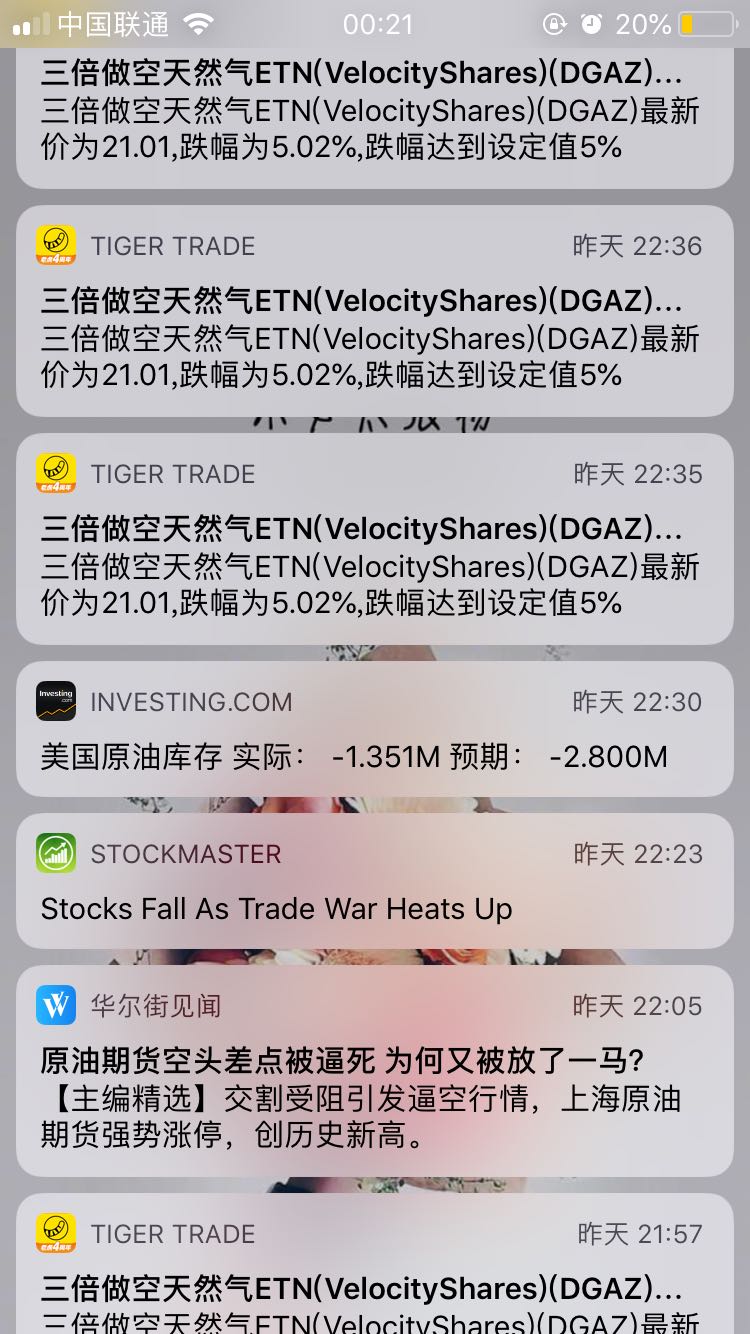The width and height of the screenshot is (750, 1334).
Task: Open Tiger Trade DGAZ alert from 22:35
Action: pos(375,539)
